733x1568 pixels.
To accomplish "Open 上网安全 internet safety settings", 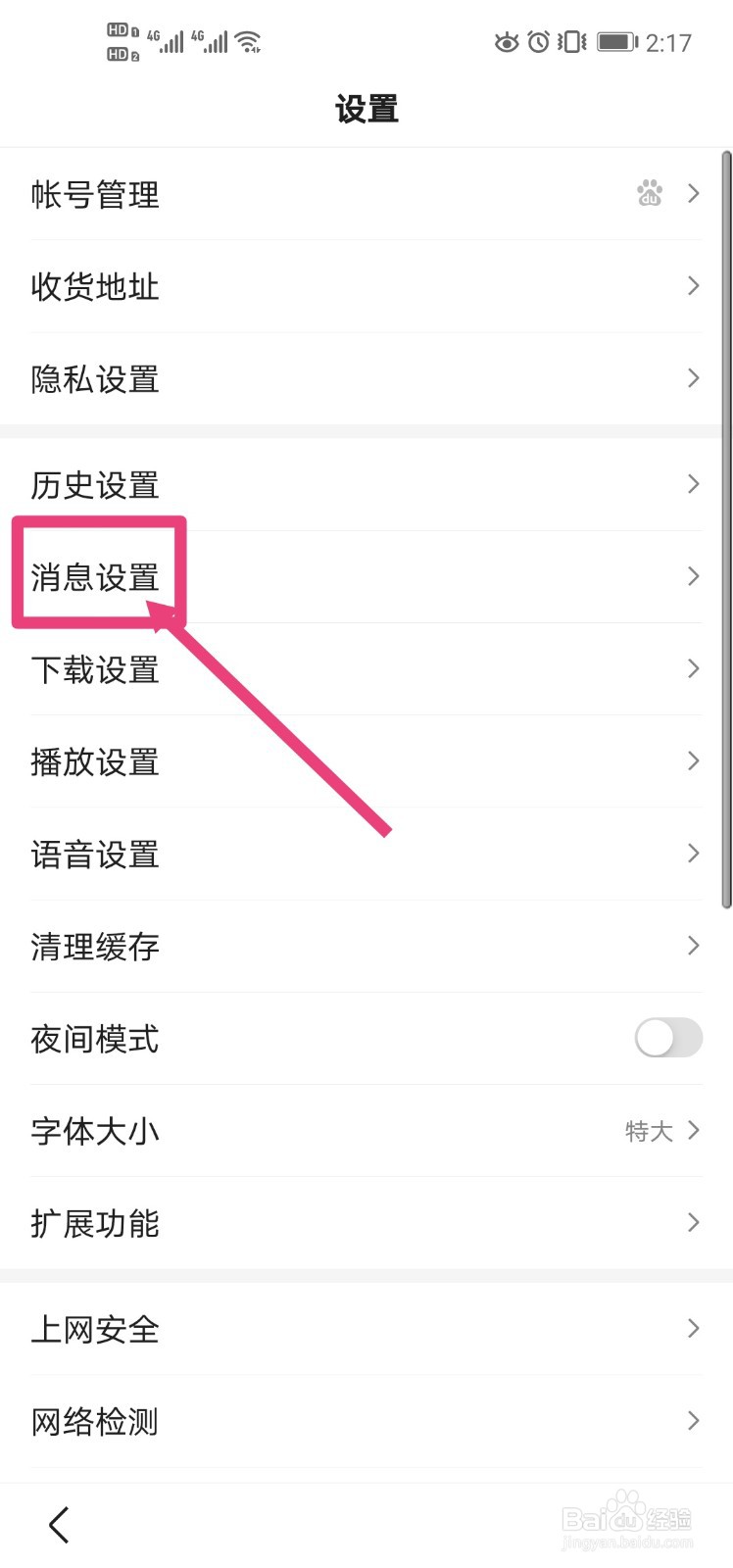I will pyautogui.click(x=94, y=1329).
